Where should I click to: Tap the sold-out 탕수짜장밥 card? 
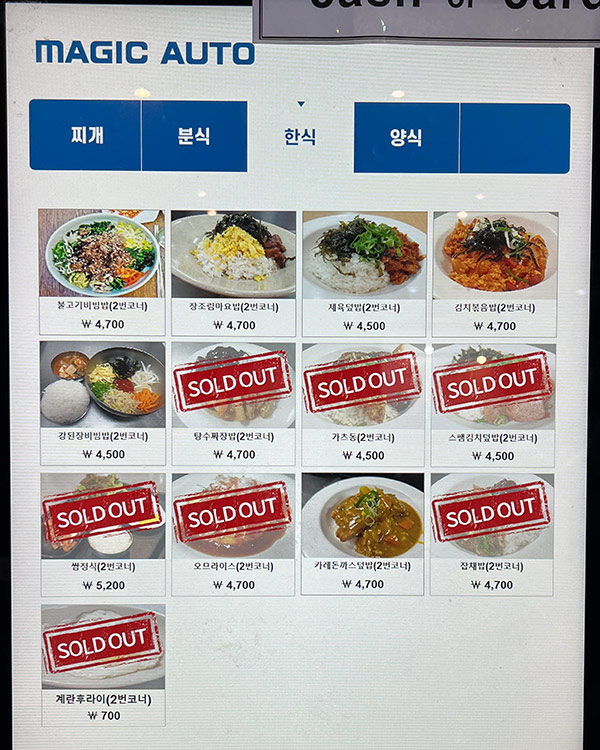[234, 402]
